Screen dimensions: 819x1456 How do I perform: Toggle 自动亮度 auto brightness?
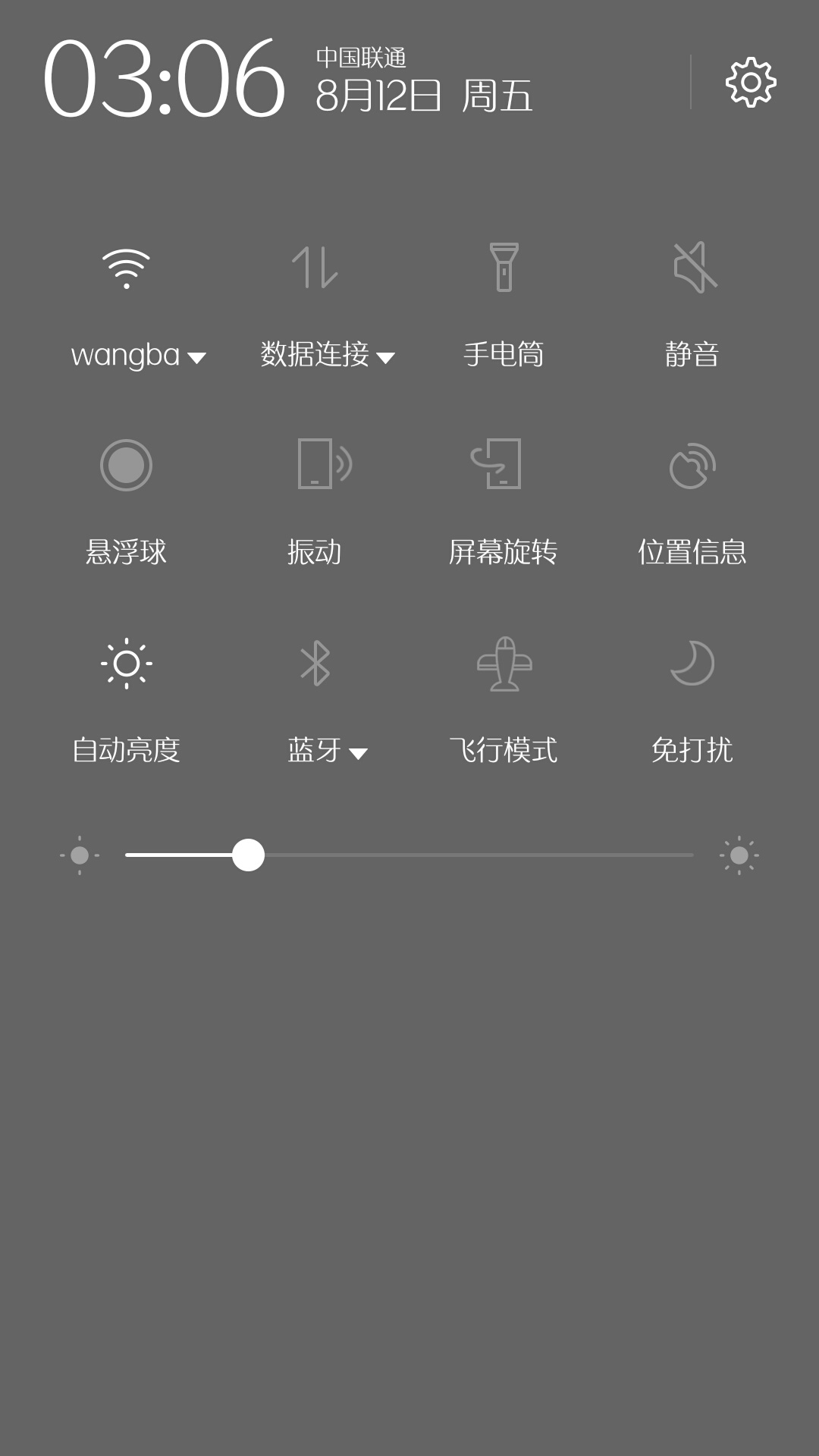[x=126, y=664]
